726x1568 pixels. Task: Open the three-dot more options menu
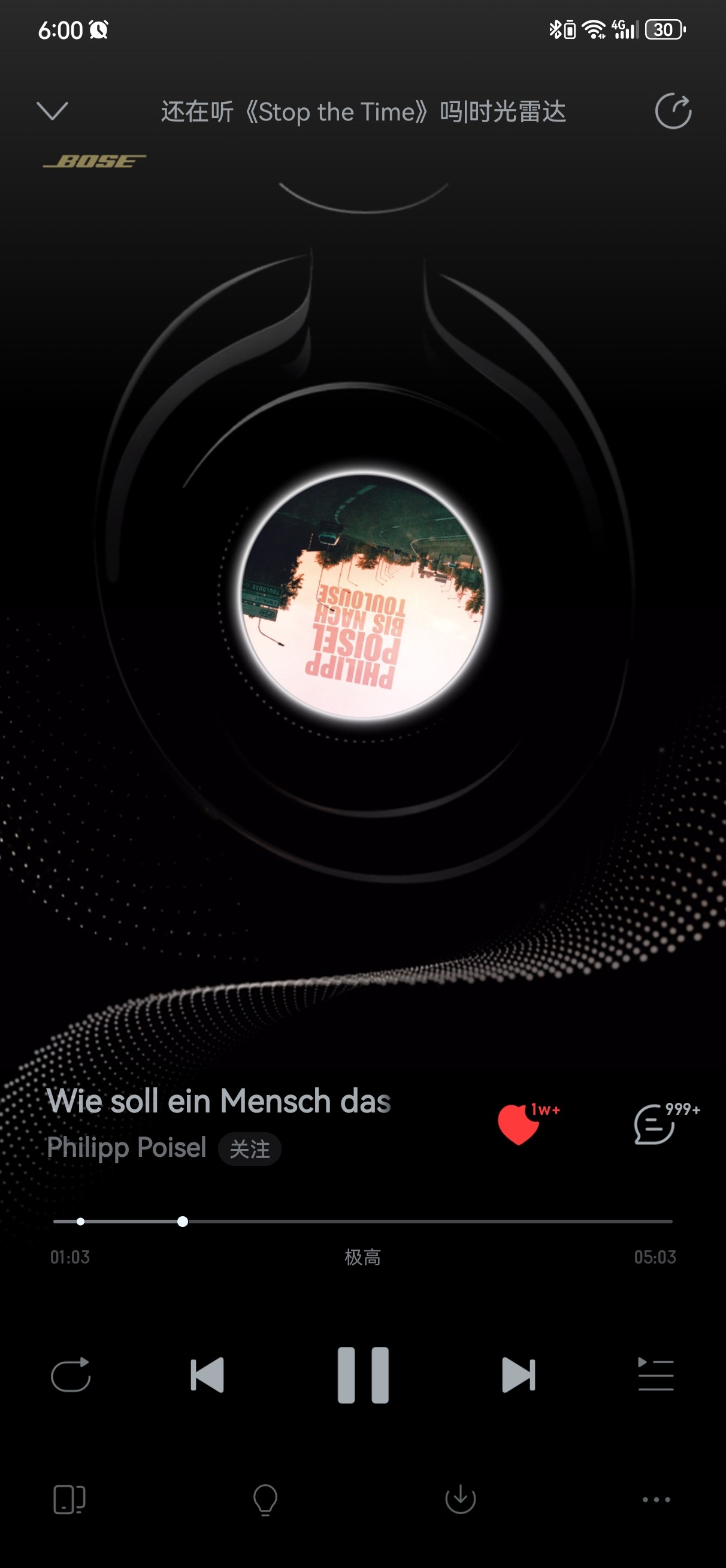click(657, 1499)
